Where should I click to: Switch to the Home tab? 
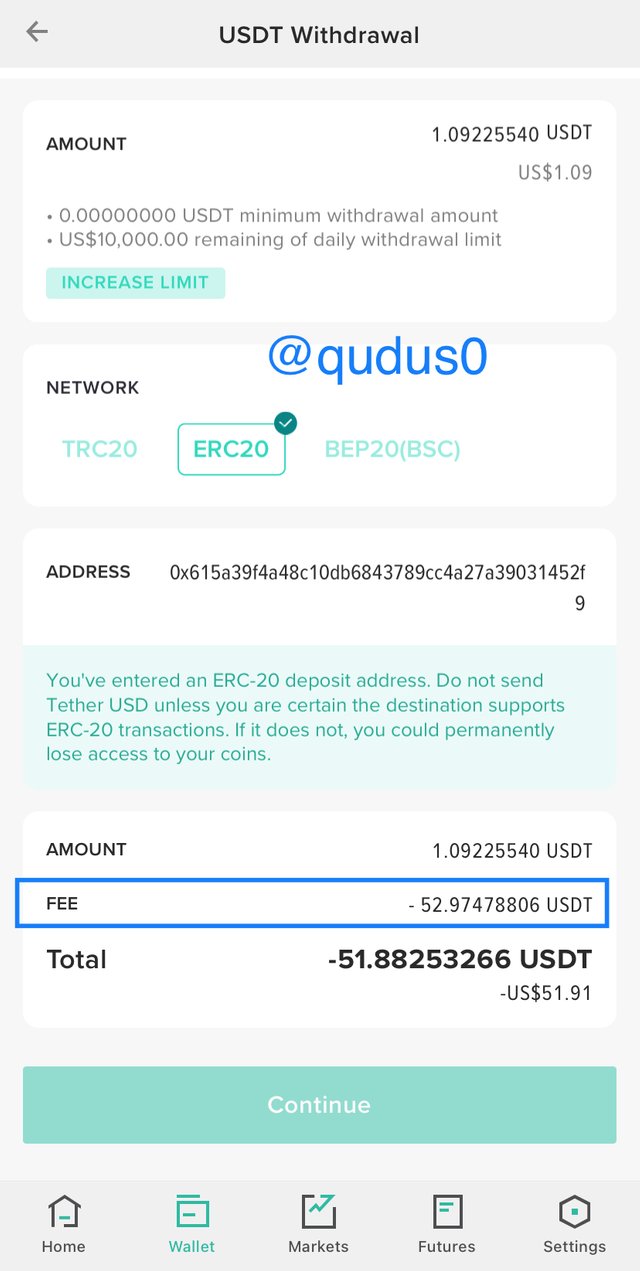point(63,1224)
